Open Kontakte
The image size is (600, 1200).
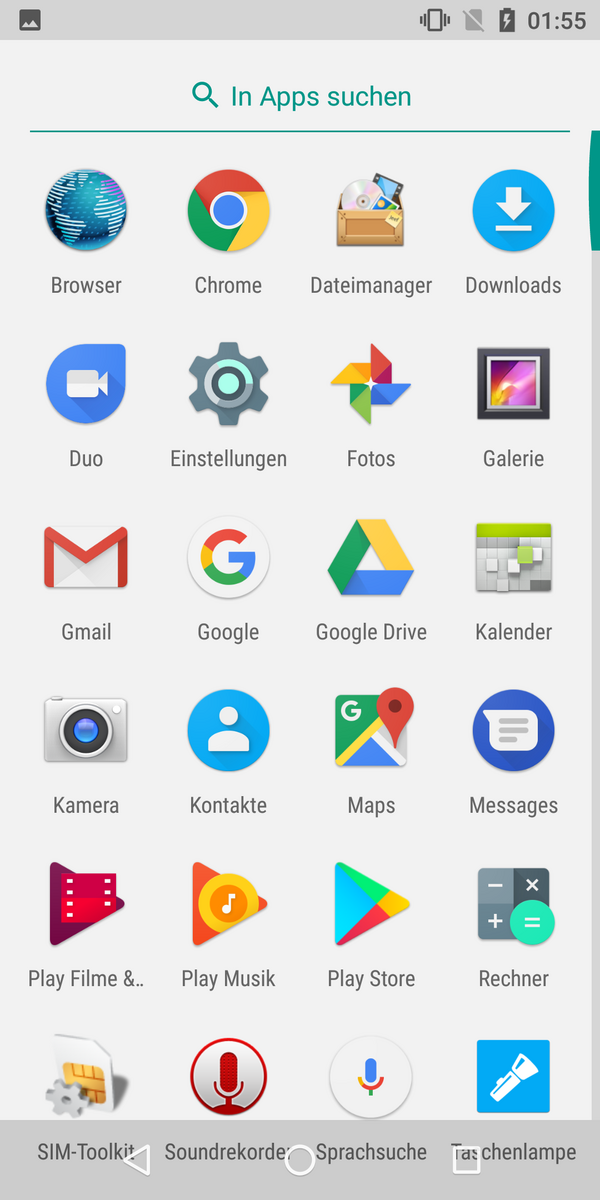(228, 731)
